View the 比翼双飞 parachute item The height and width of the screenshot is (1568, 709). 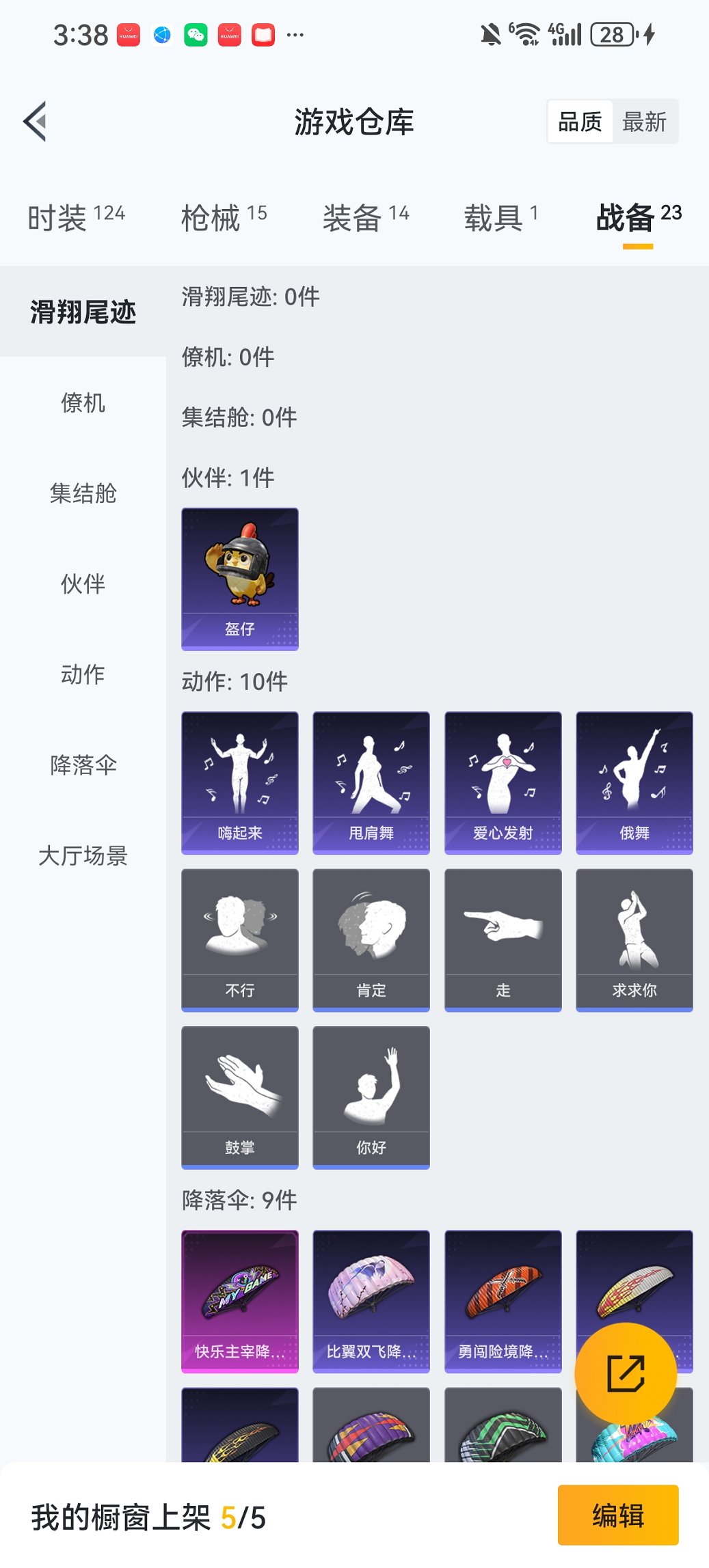point(371,1301)
